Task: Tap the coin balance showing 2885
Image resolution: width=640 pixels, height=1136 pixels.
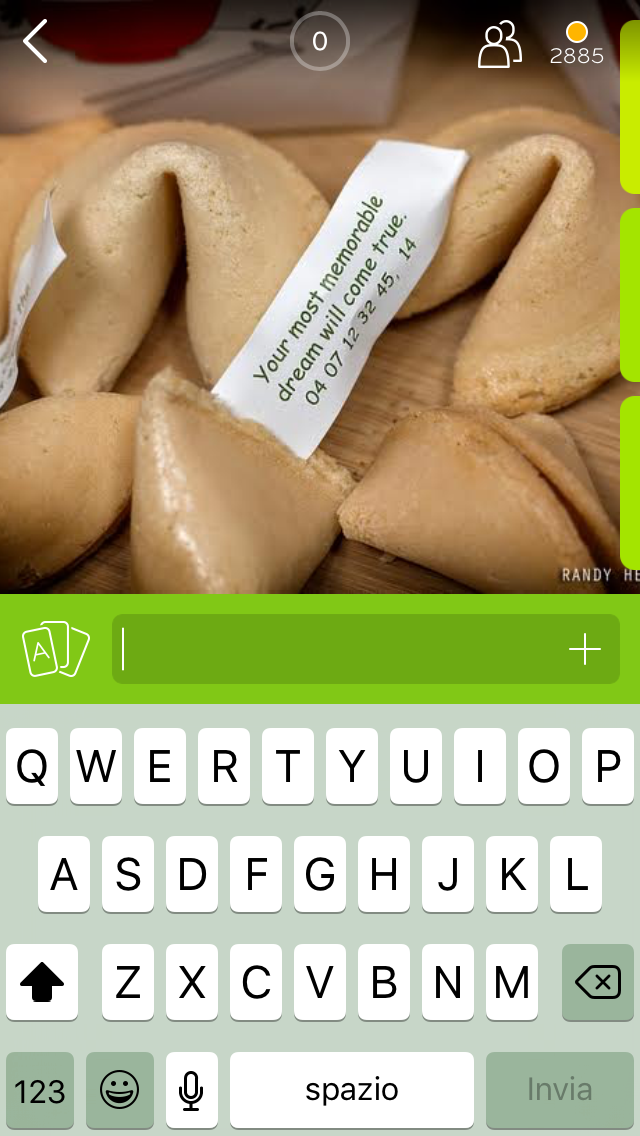Action: 577,45
